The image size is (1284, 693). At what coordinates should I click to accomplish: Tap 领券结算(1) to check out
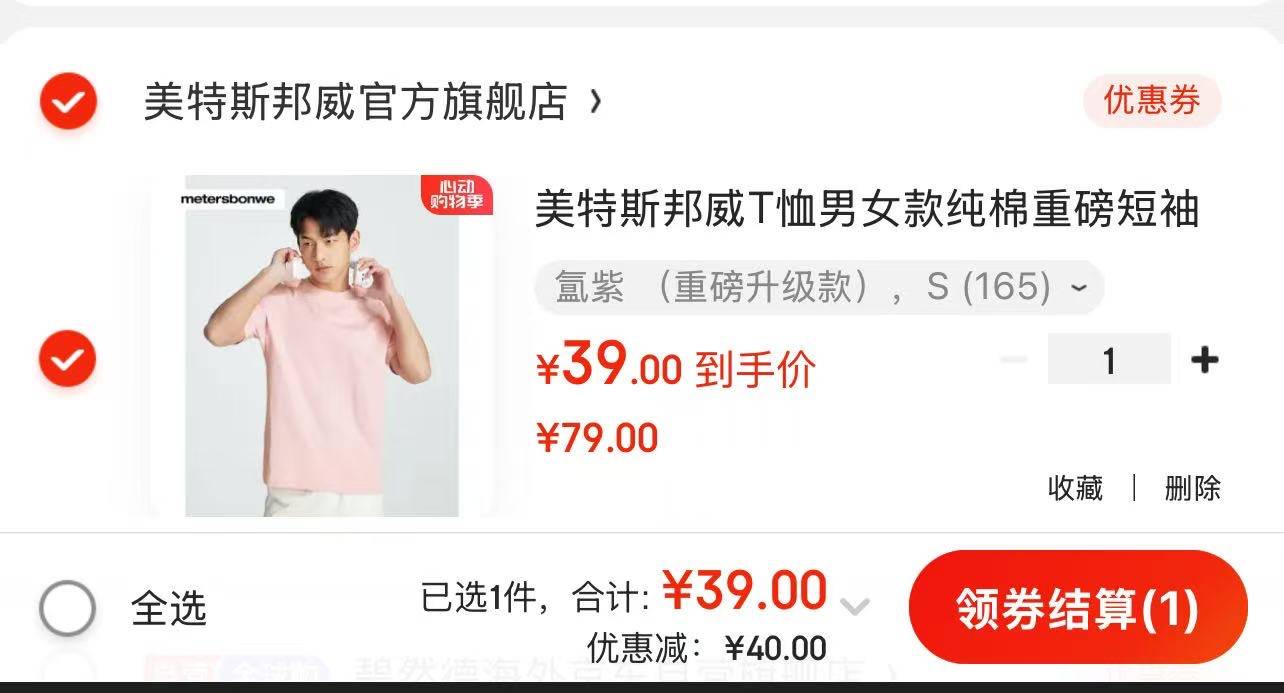pos(1077,608)
